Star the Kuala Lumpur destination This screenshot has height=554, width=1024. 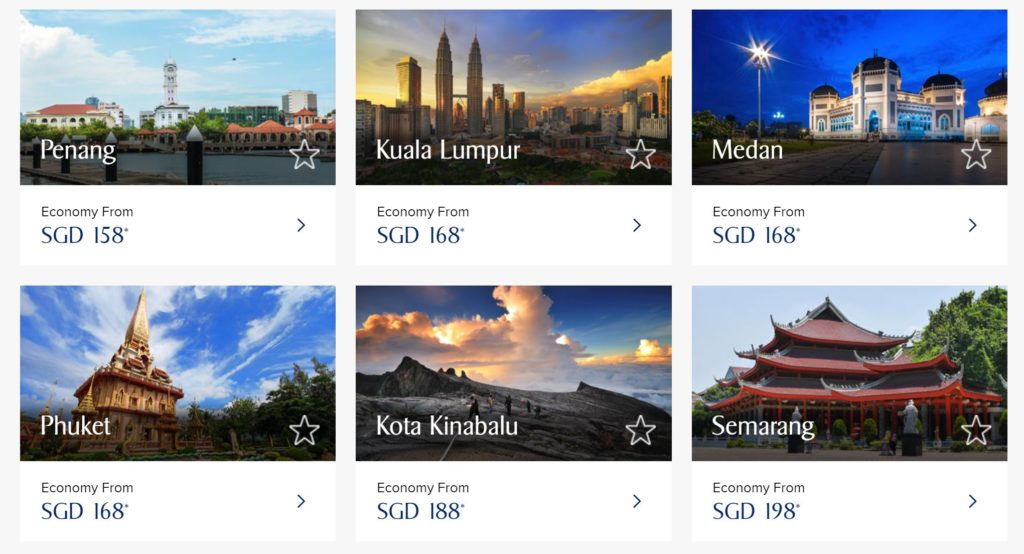tap(640, 154)
